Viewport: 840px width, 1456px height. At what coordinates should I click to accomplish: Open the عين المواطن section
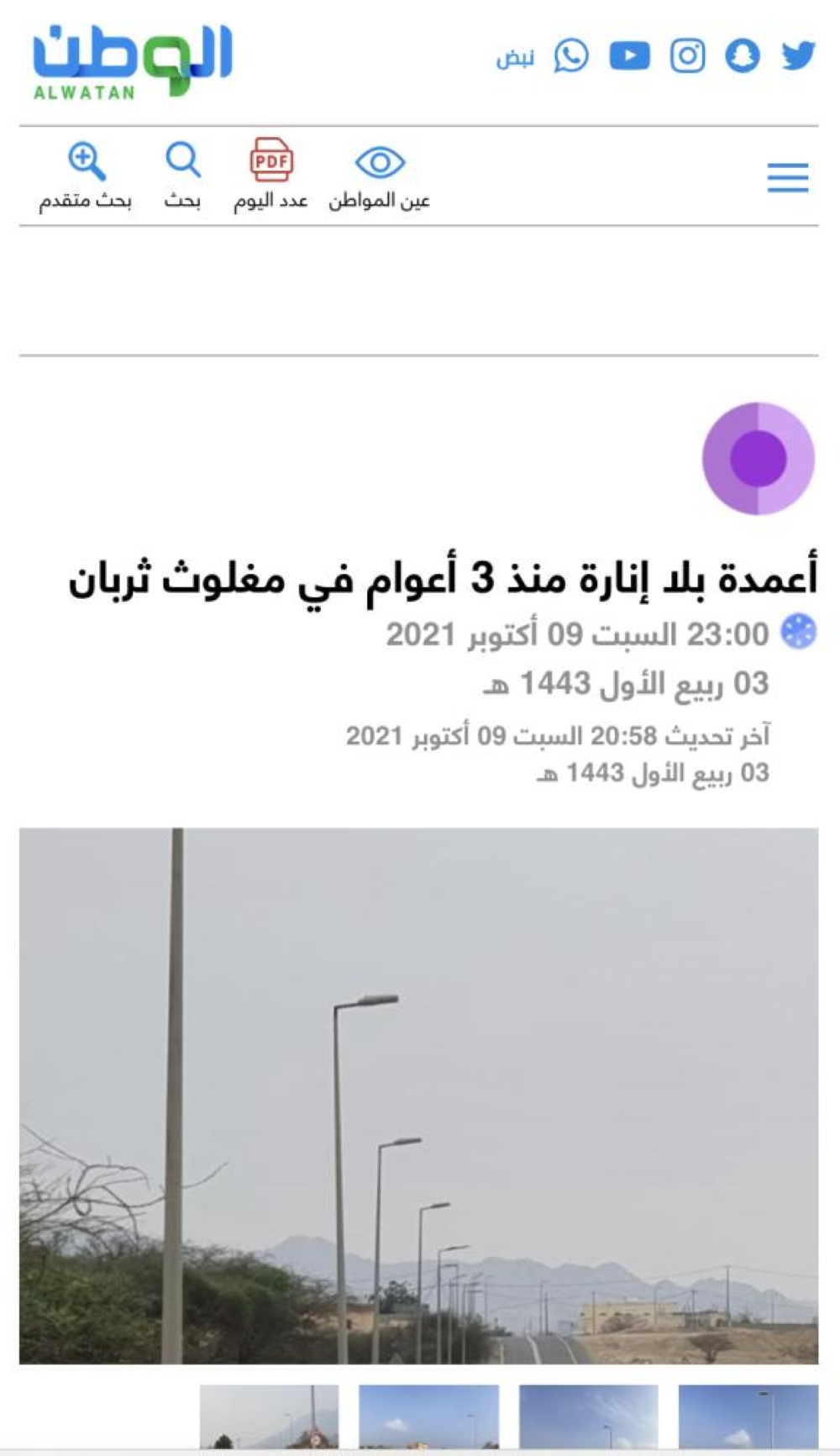380,175
